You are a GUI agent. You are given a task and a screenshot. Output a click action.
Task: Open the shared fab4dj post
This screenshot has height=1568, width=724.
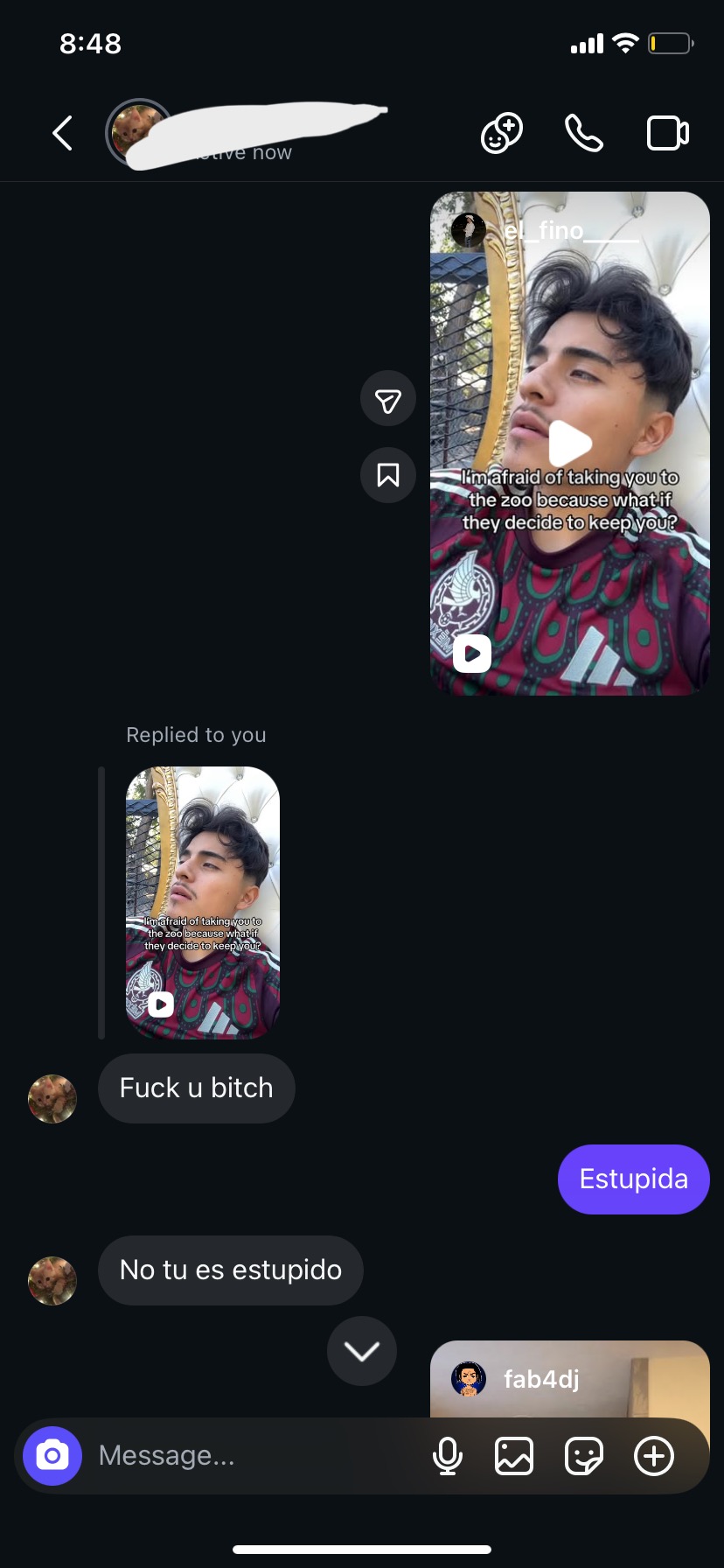tap(569, 1379)
